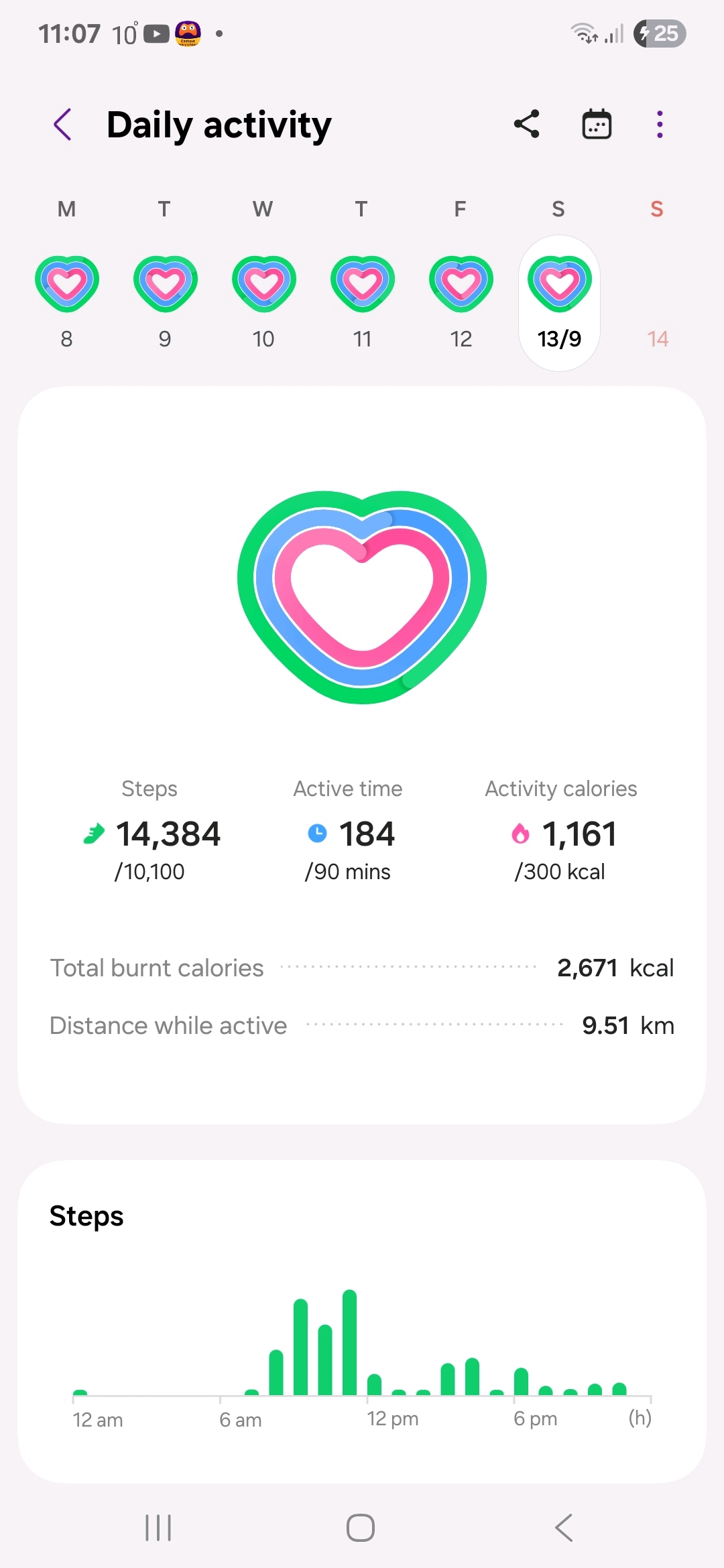Share the daily activity summary
Image resolution: width=724 pixels, height=1568 pixels.
coord(527,125)
